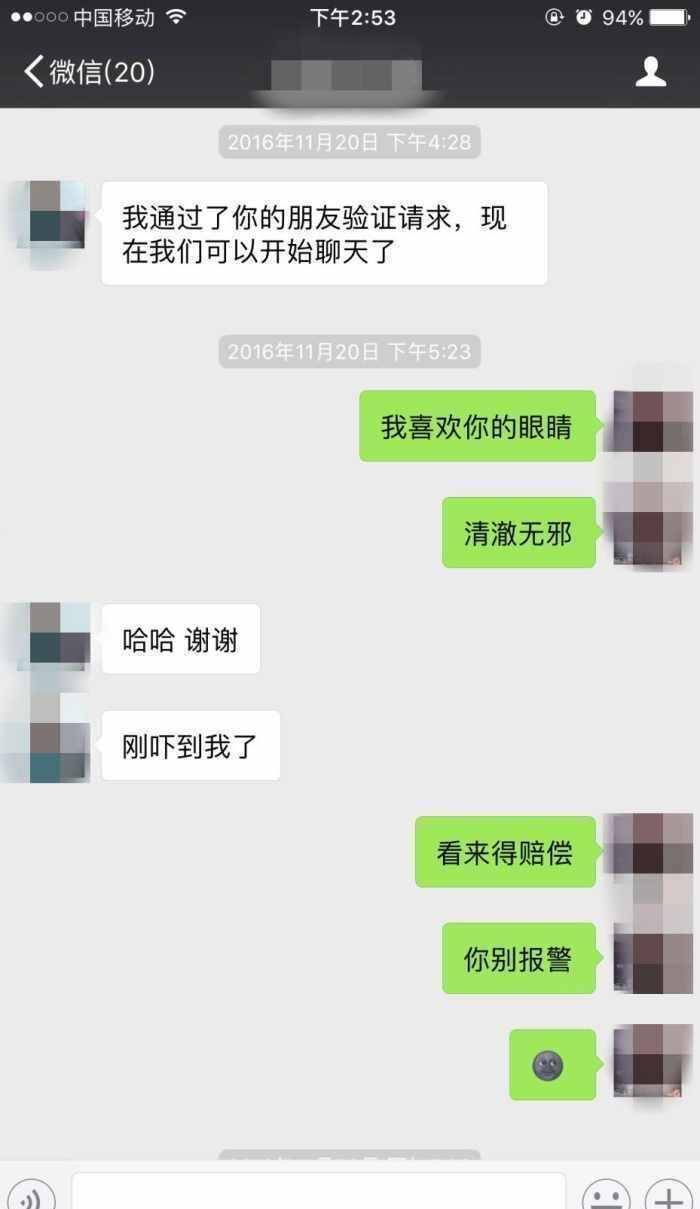Go back to the 微信 chat list
Image resolution: width=700 pixels, height=1209 pixels.
[x=88, y=72]
